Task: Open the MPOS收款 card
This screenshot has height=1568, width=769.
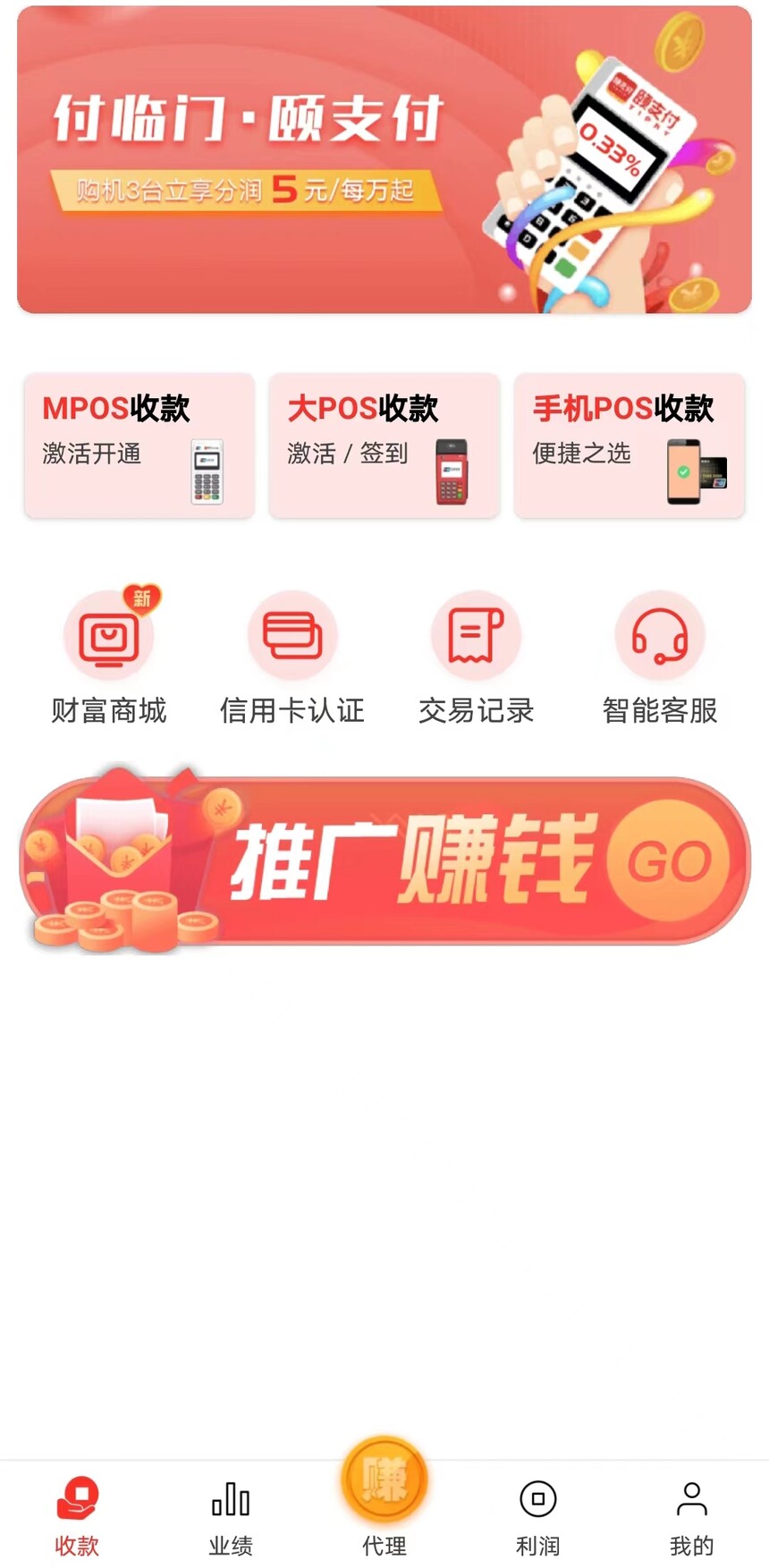Action: coord(139,445)
